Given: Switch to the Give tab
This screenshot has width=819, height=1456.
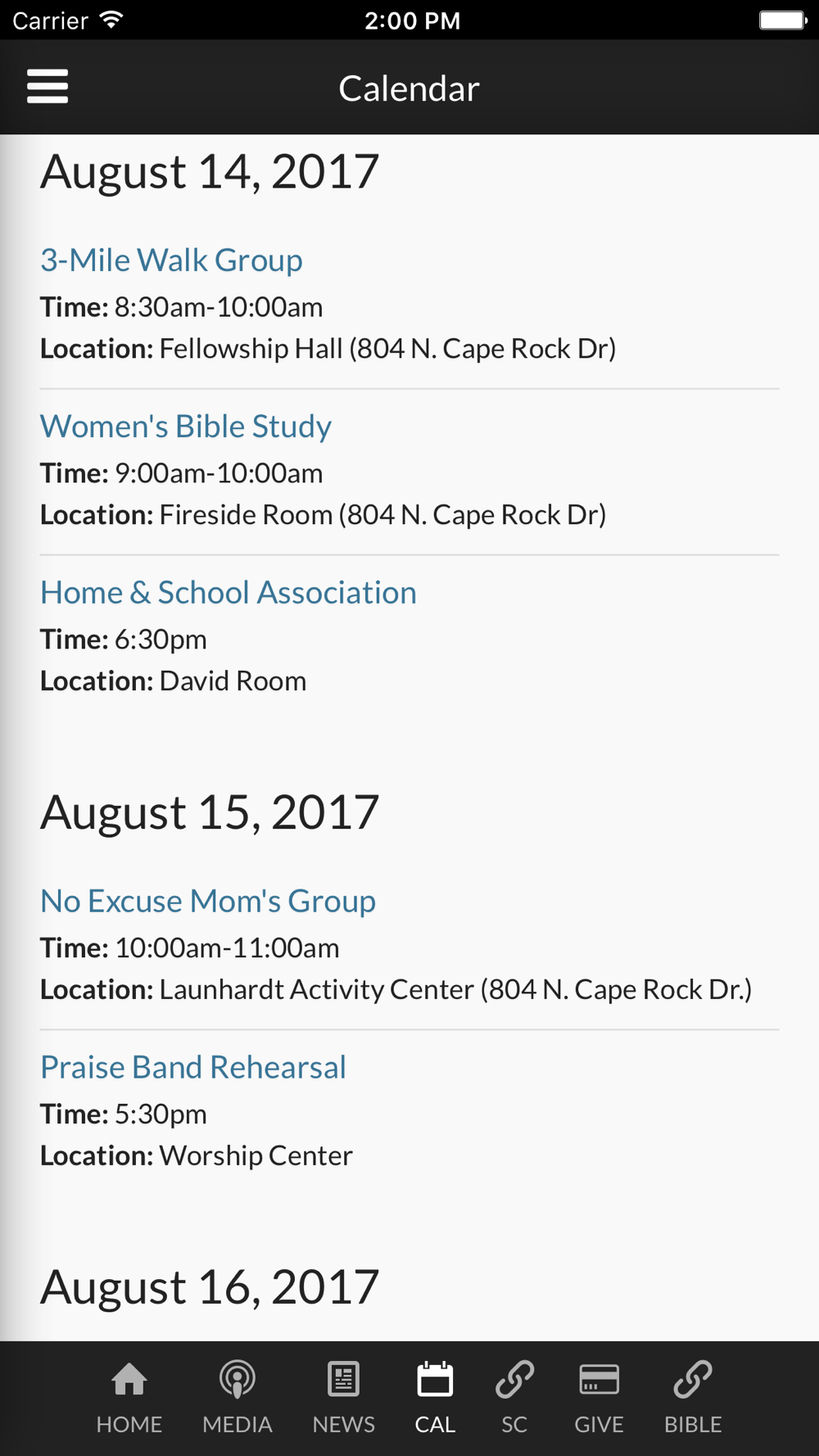Looking at the screenshot, I should (599, 1398).
